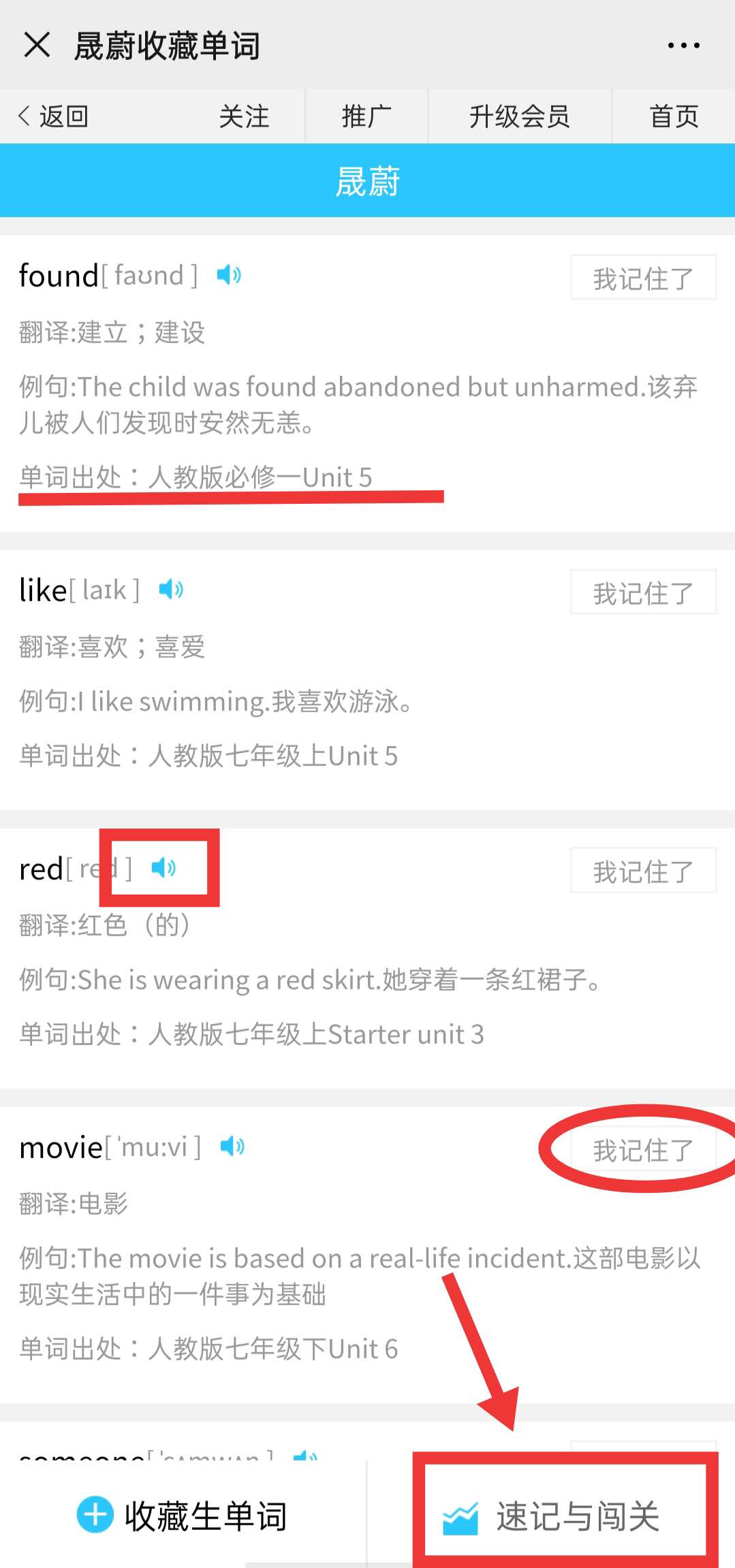Open the three-dot overflow menu
This screenshot has width=735, height=1568.
[x=683, y=46]
